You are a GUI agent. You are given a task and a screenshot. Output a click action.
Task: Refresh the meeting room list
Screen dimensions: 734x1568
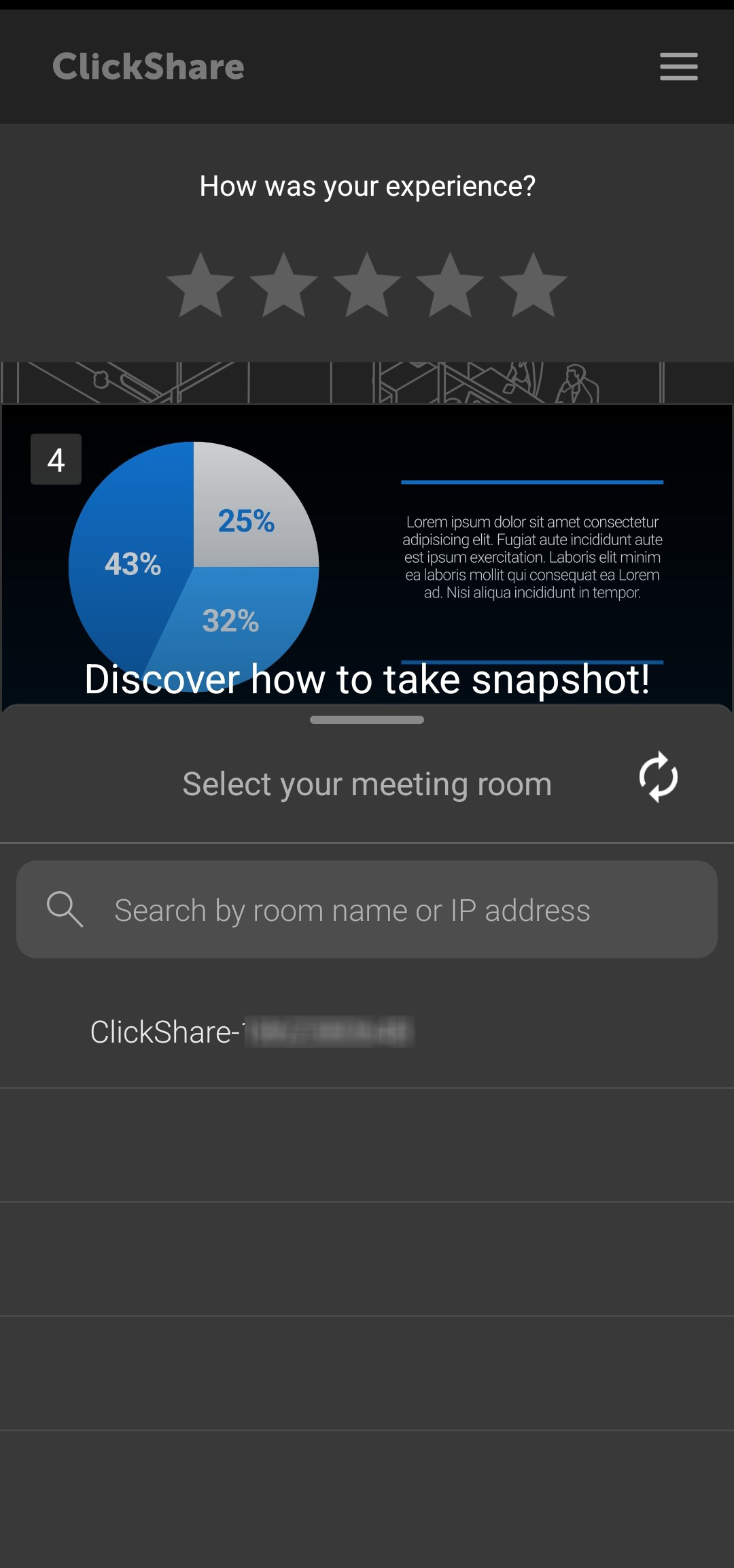(658, 777)
